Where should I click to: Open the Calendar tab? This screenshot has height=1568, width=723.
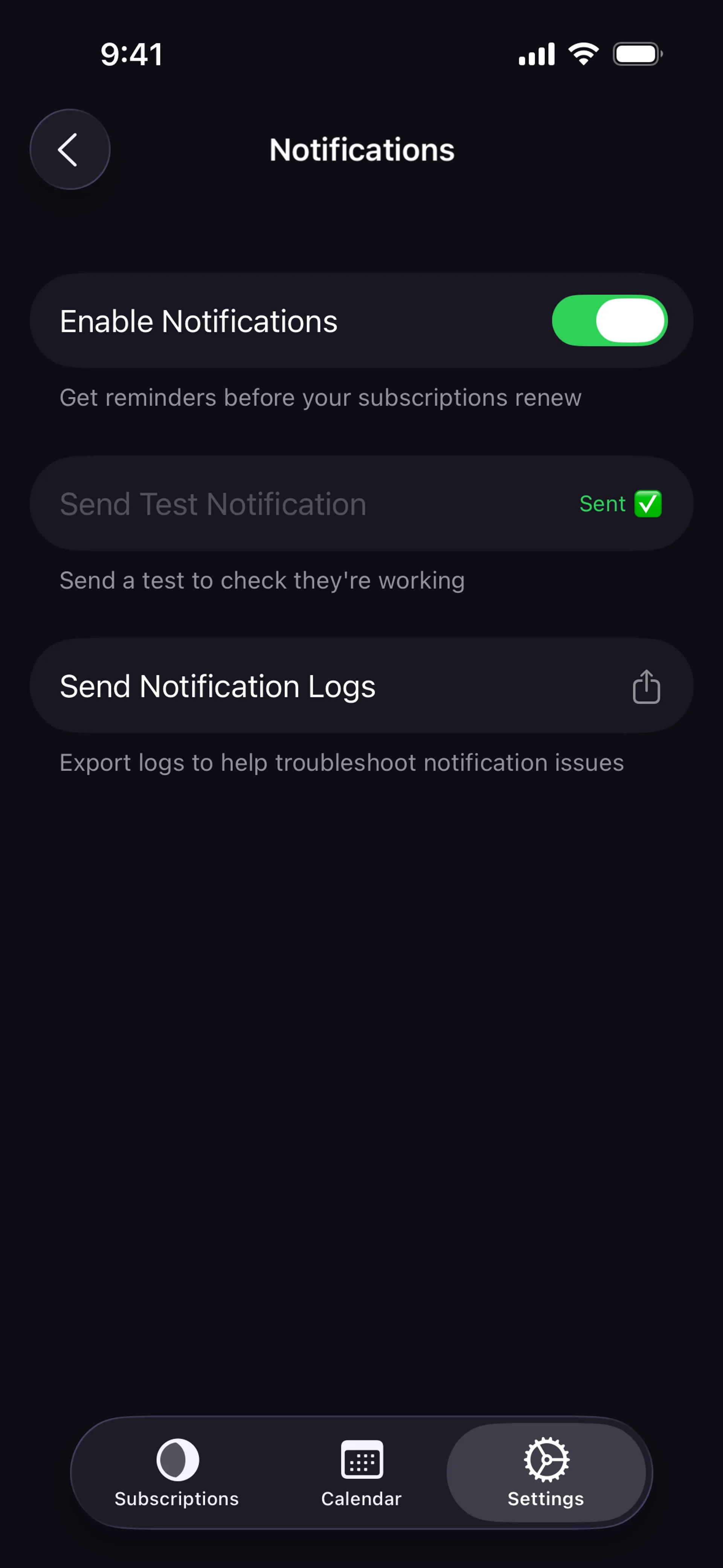[361, 1472]
